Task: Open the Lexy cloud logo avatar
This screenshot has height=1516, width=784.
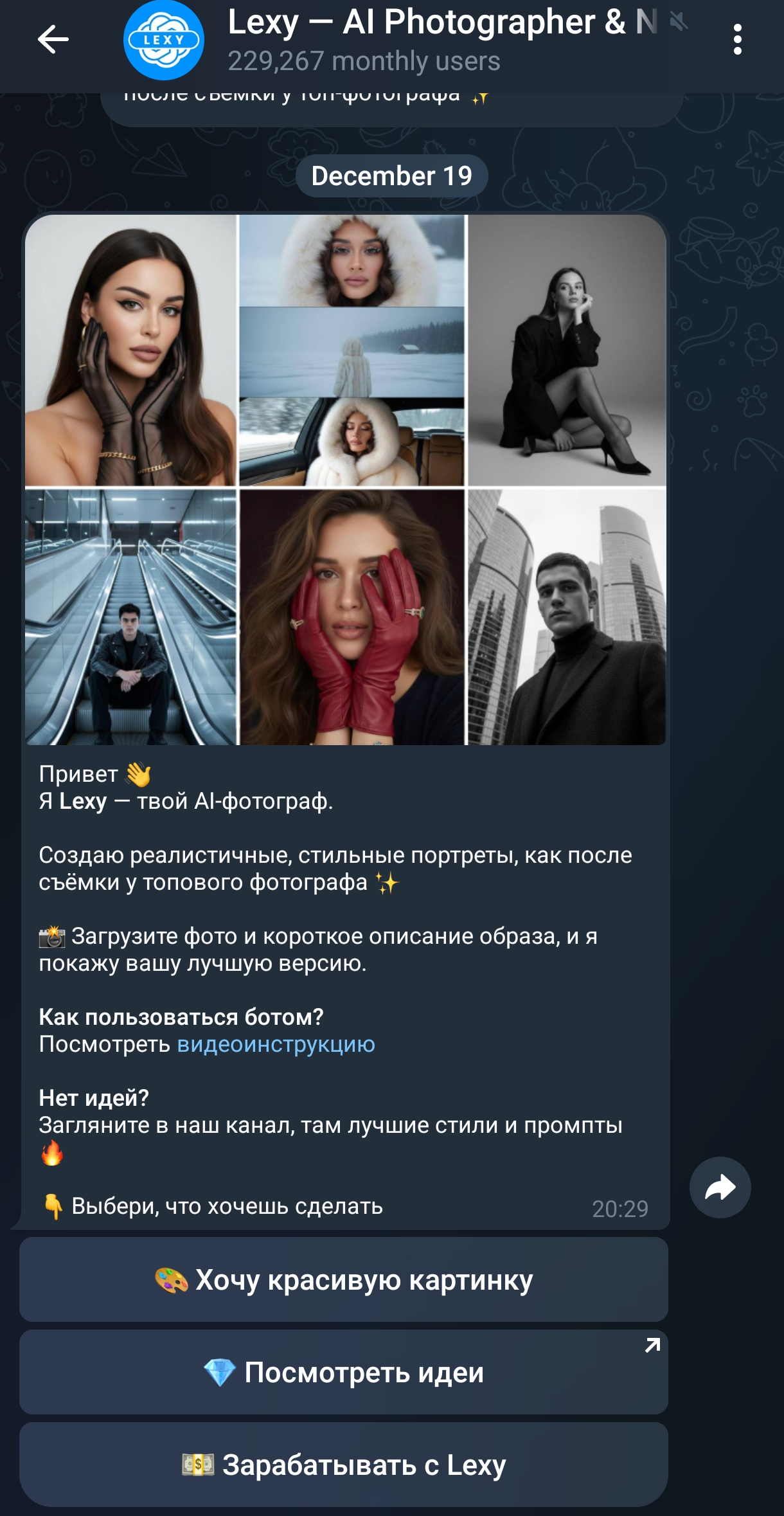Action: pos(163,41)
